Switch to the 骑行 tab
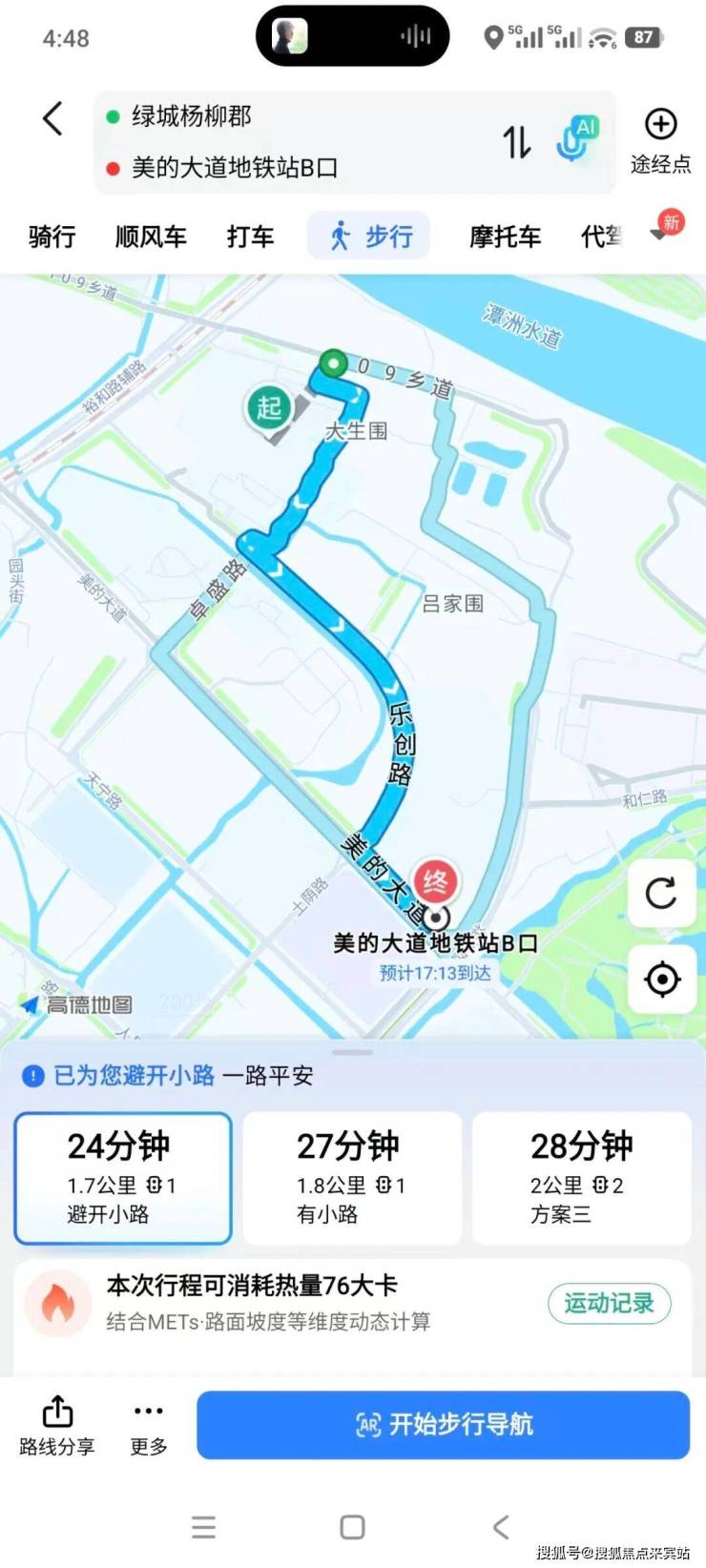Viewport: 706px width, 1568px height. (x=52, y=237)
